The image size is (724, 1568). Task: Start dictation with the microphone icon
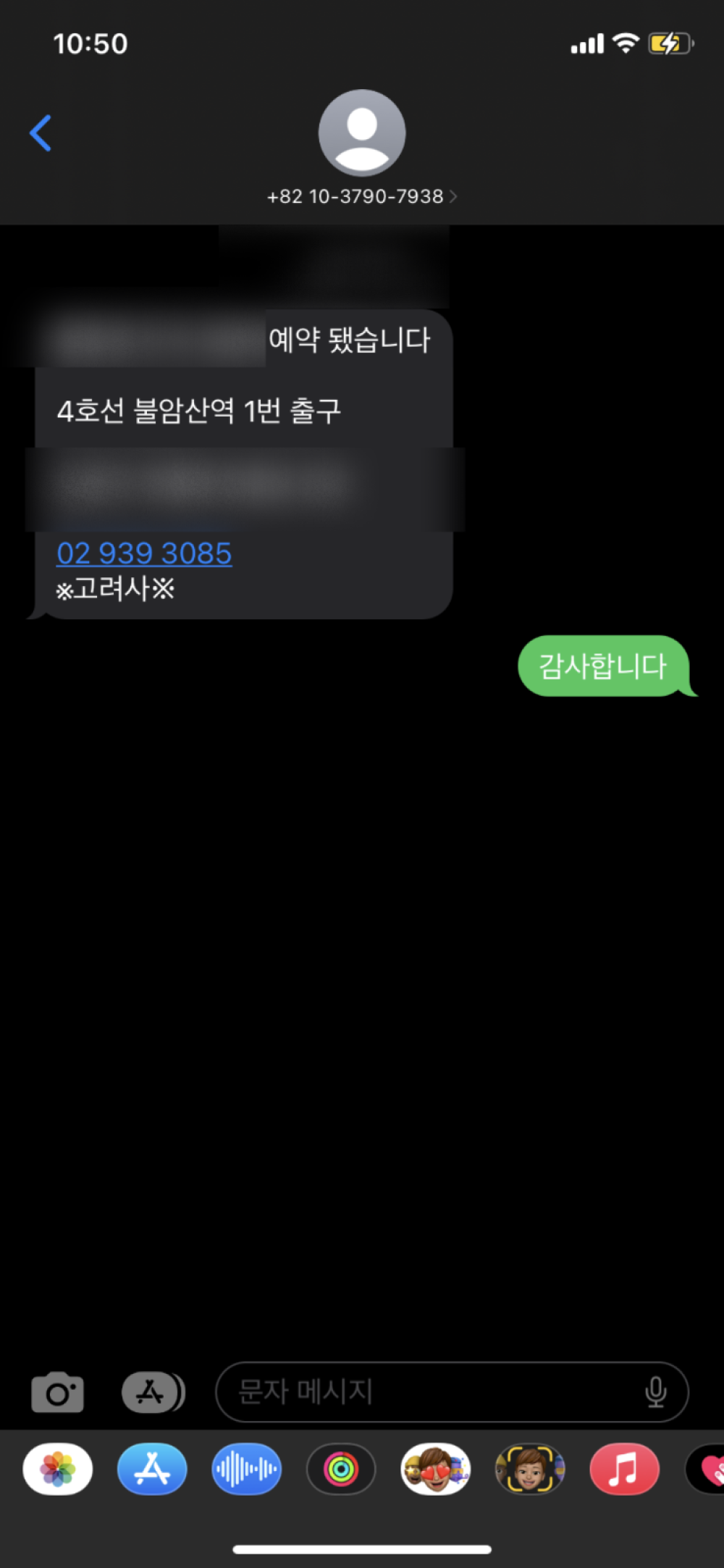(x=655, y=1392)
